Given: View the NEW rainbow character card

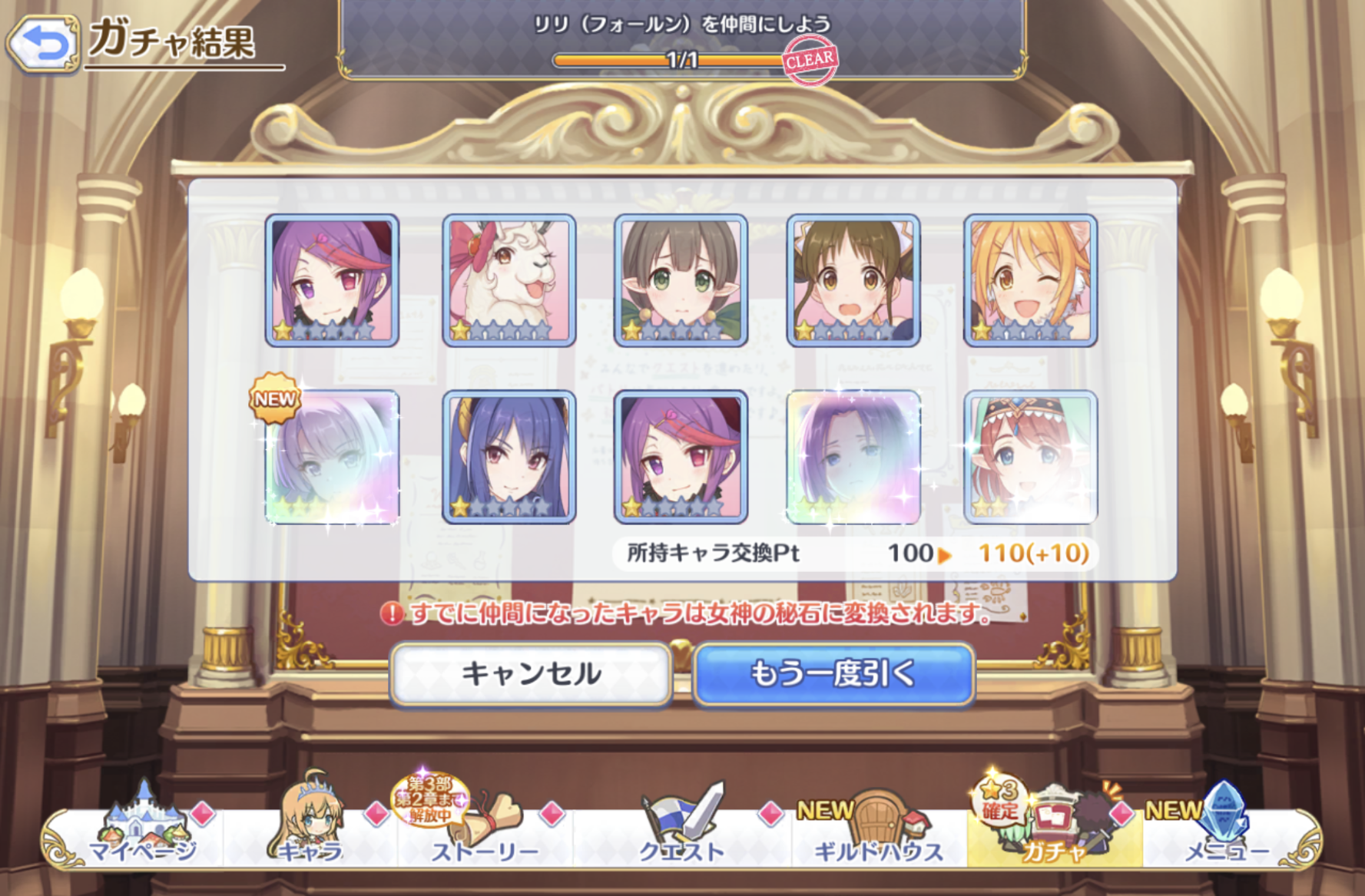Looking at the screenshot, I should (x=332, y=458).
